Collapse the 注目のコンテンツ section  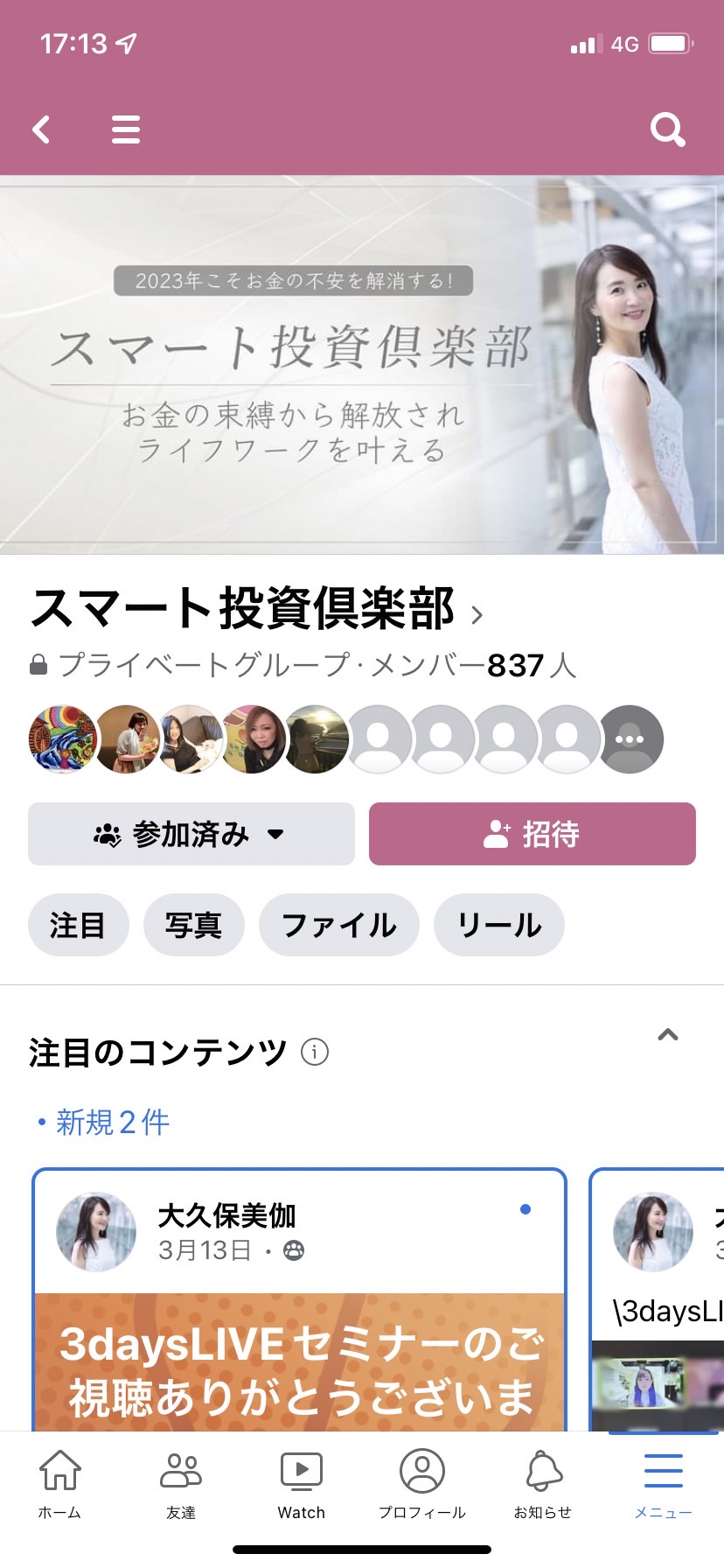[668, 1035]
